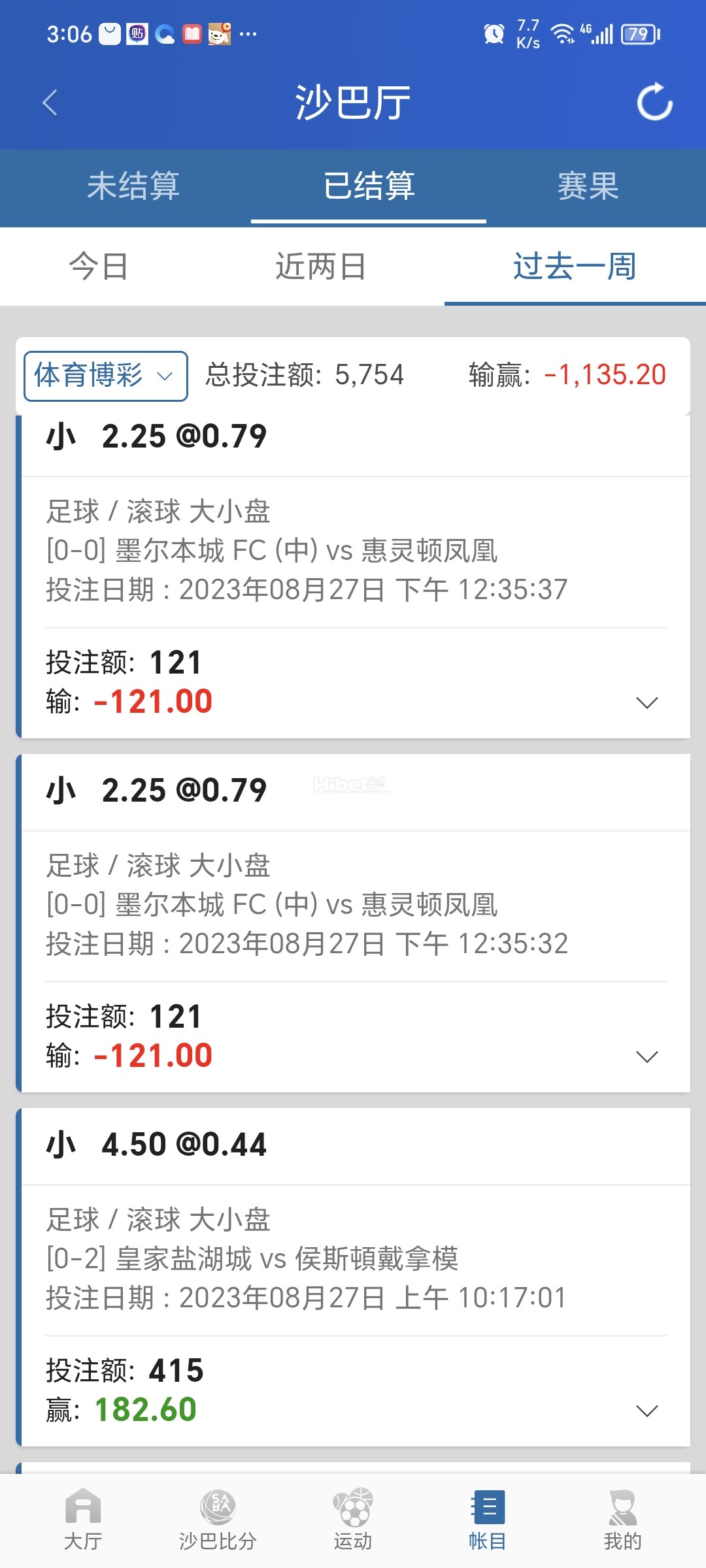This screenshot has height=1568, width=706.
Task: Show 今日 settled bets
Action: click(x=99, y=267)
